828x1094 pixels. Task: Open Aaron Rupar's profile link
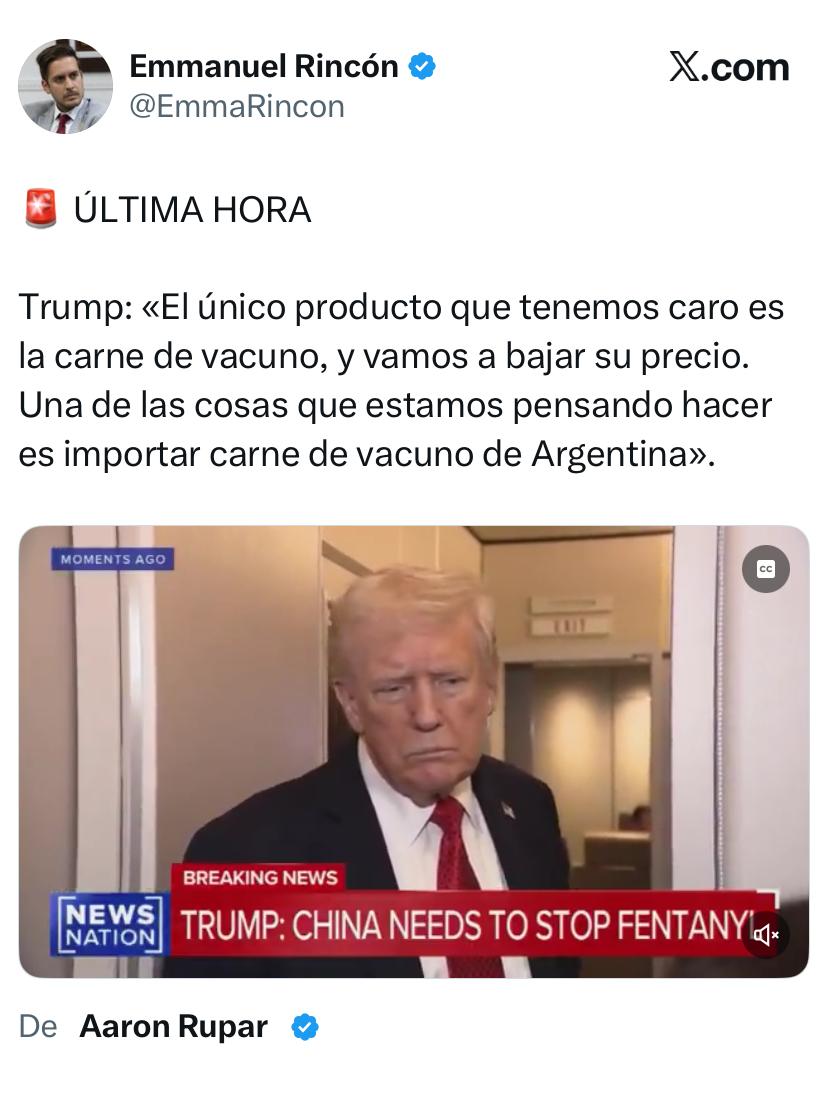[x=173, y=1027]
